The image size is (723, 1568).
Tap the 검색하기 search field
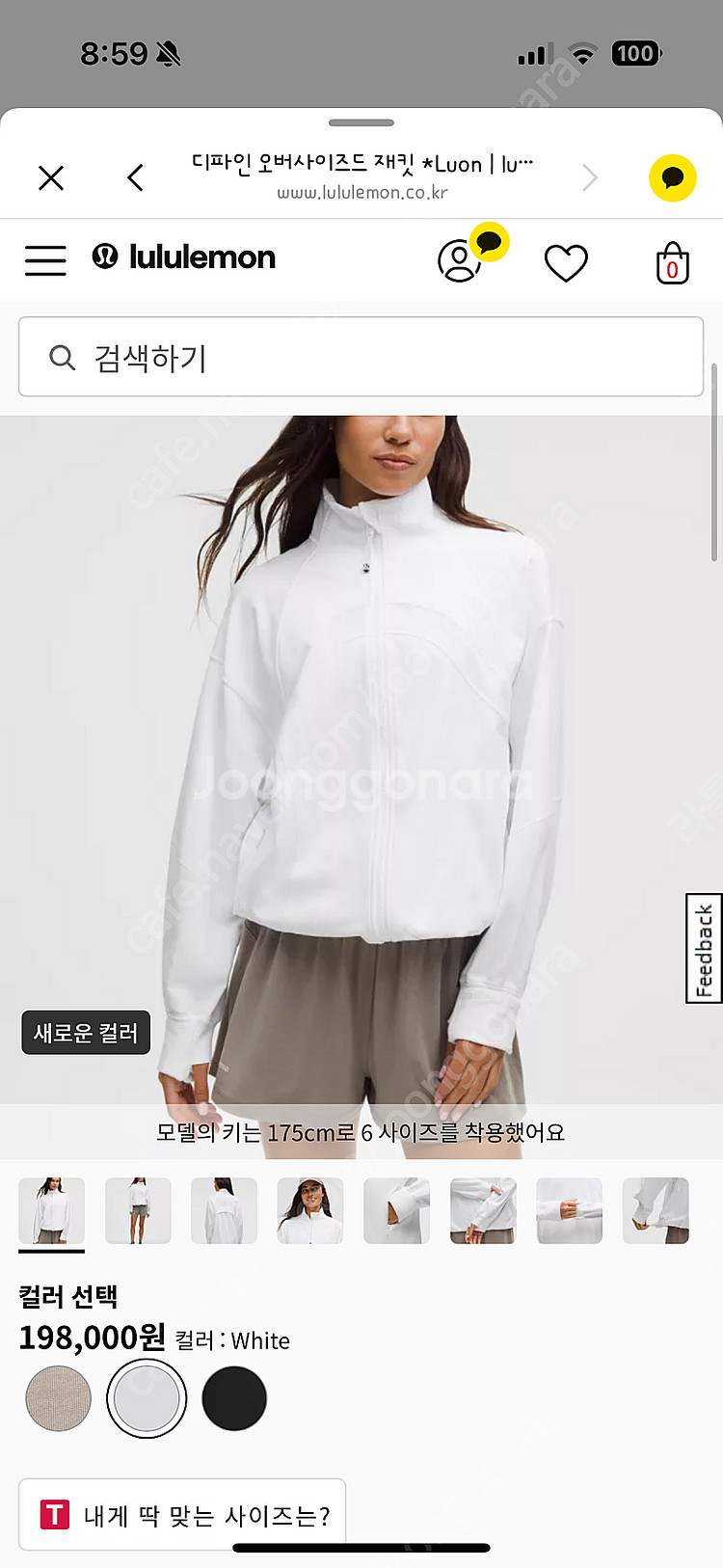click(x=361, y=358)
